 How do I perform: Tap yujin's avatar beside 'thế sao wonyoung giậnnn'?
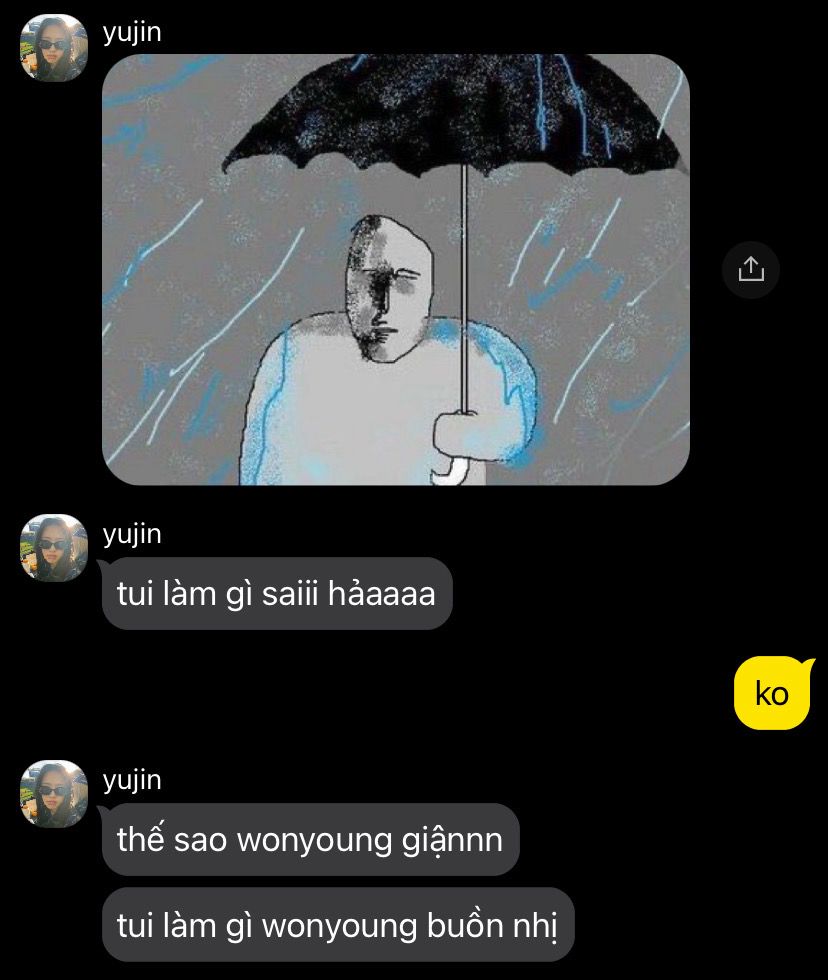(54, 794)
